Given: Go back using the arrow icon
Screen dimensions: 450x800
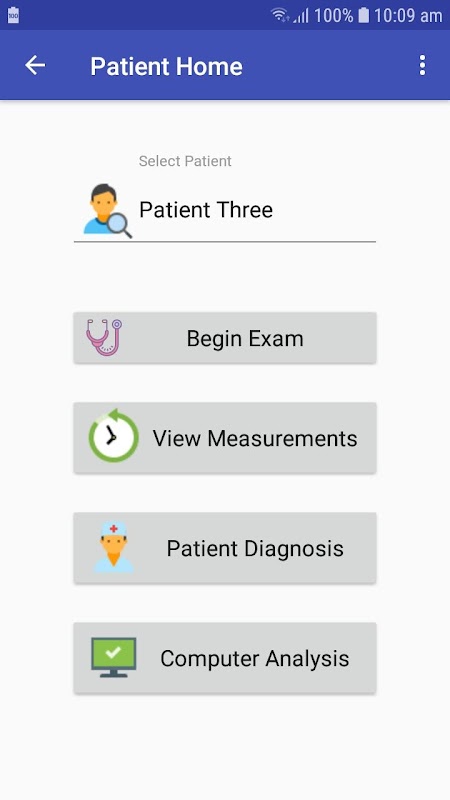Looking at the screenshot, I should tap(35, 65).
